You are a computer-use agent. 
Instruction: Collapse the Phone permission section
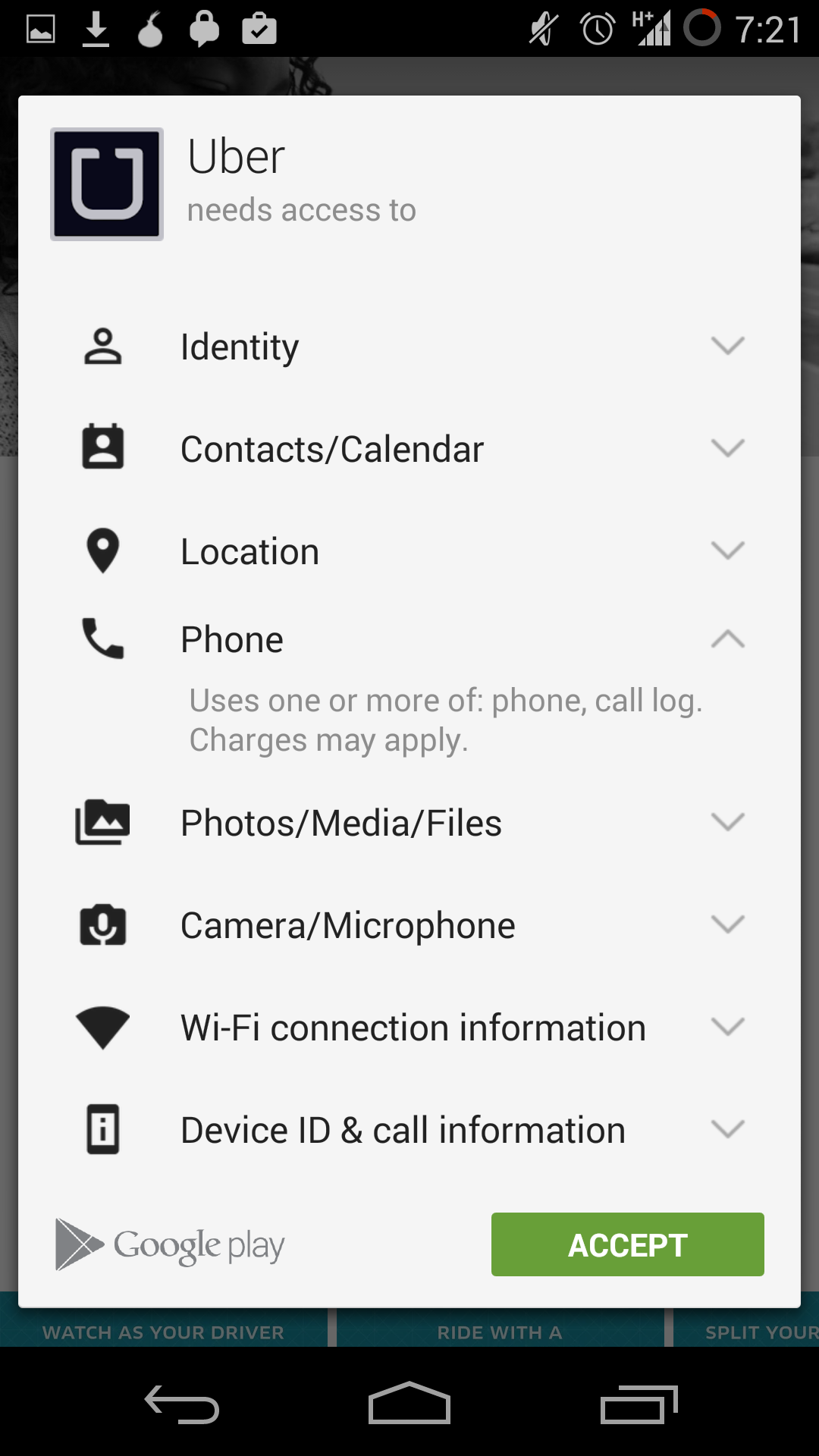click(x=409, y=639)
